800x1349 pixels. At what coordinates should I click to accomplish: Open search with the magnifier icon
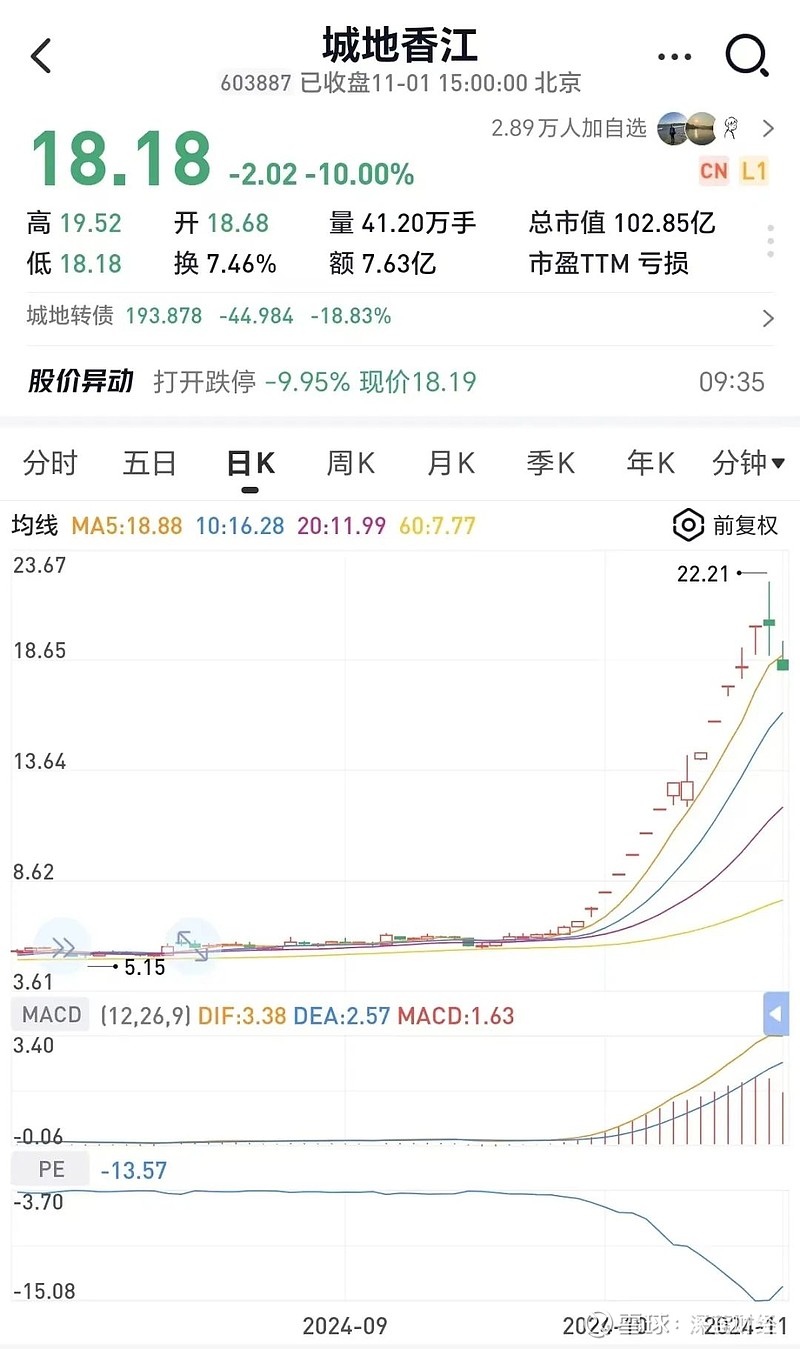747,57
